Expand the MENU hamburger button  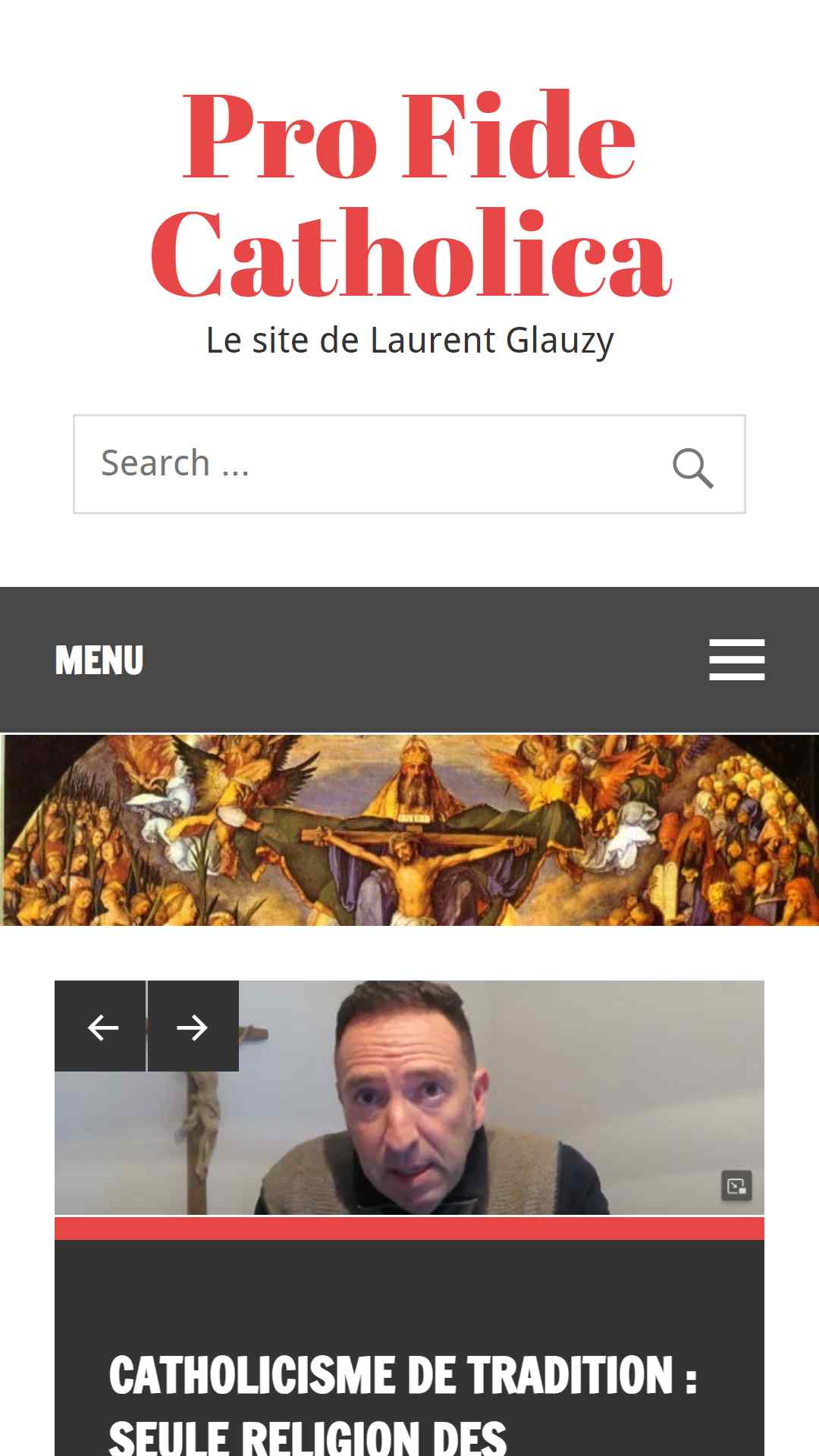click(736, 659)
